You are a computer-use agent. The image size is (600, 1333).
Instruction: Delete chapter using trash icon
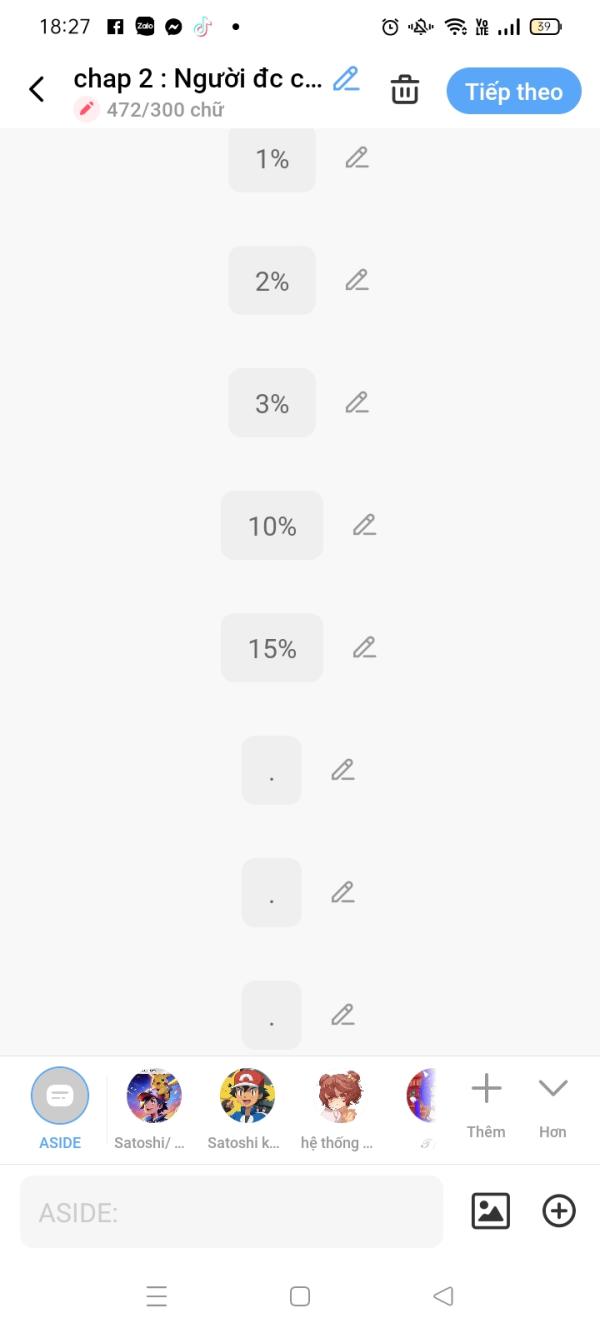tap(405, 90)
